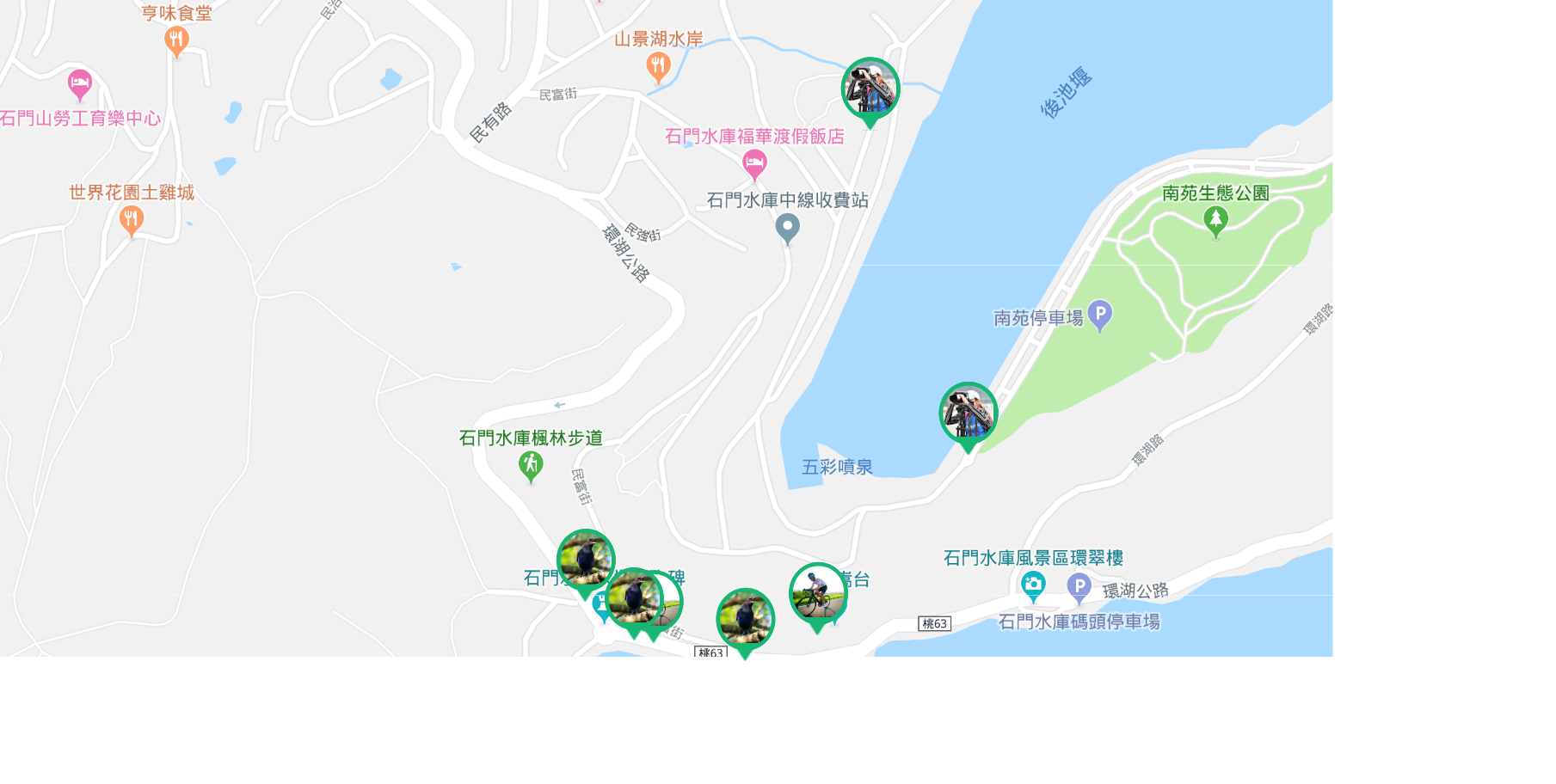Select 石門水庫中線收費站 location marker
1556x784 pixels.
[787, 228]
